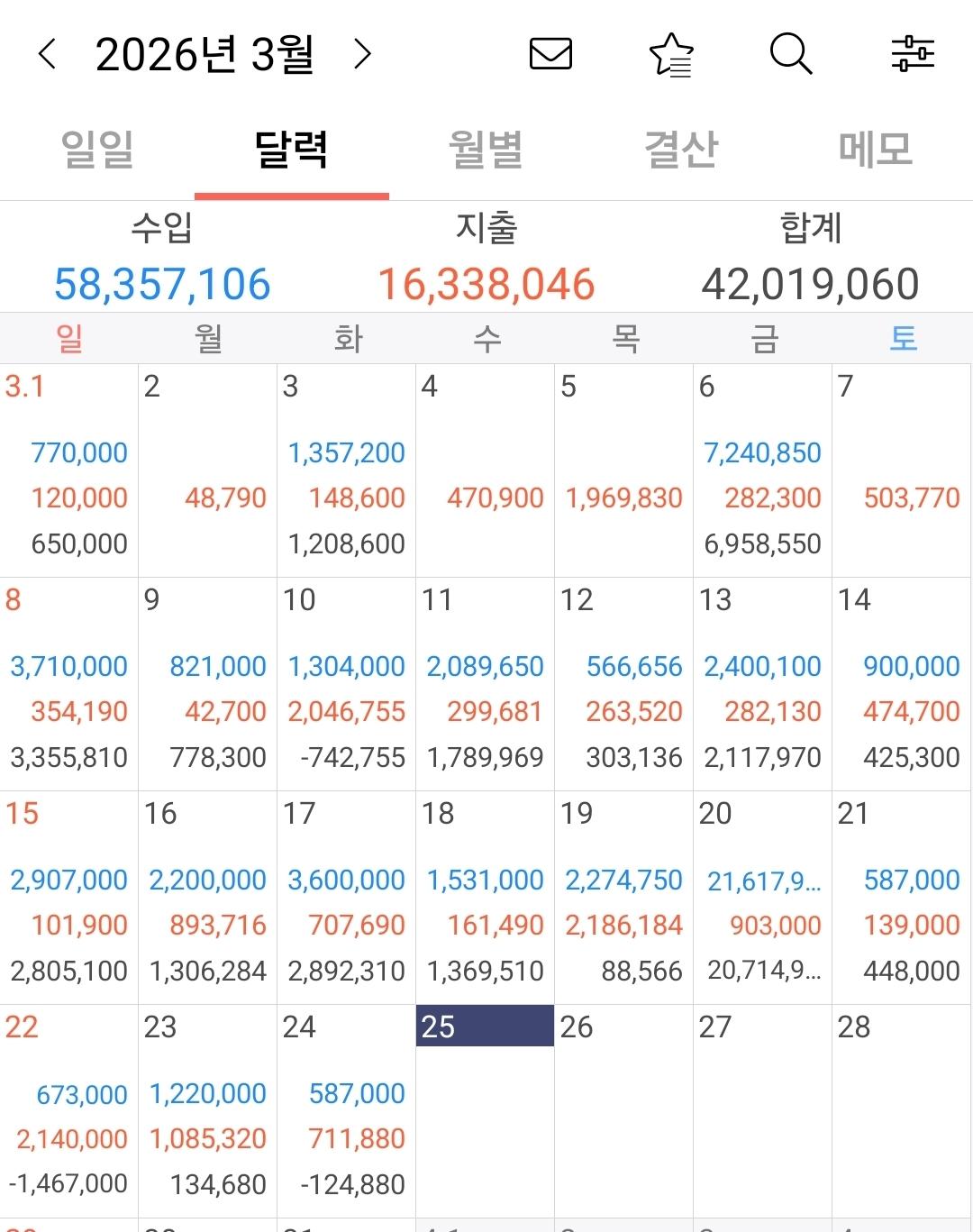Viewport: 973px width, 1232px height.
Task: Open March 1 daily entries
Action: tap(68, 470)
